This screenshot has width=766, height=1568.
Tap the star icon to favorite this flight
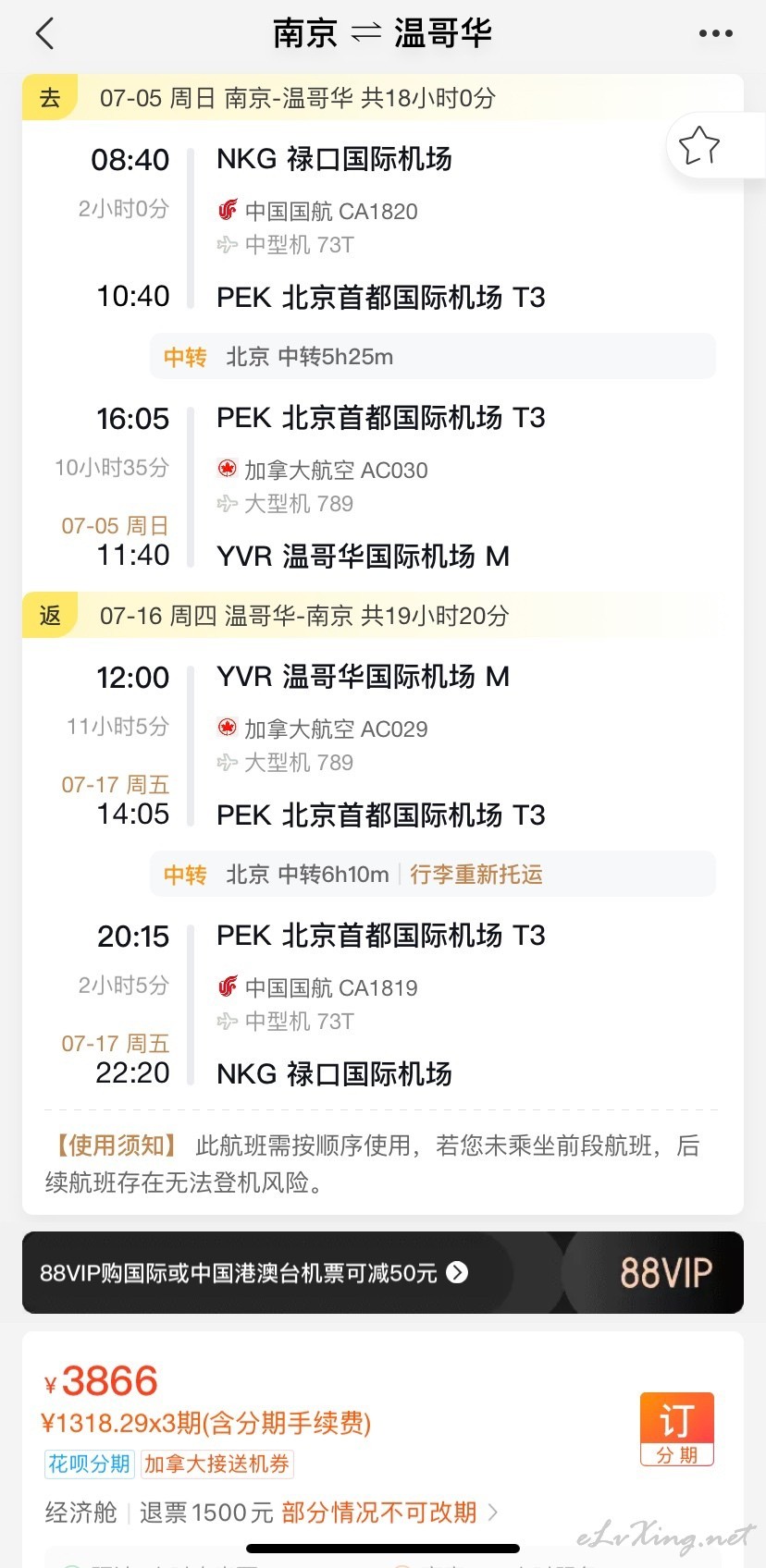tap(698, 146)
